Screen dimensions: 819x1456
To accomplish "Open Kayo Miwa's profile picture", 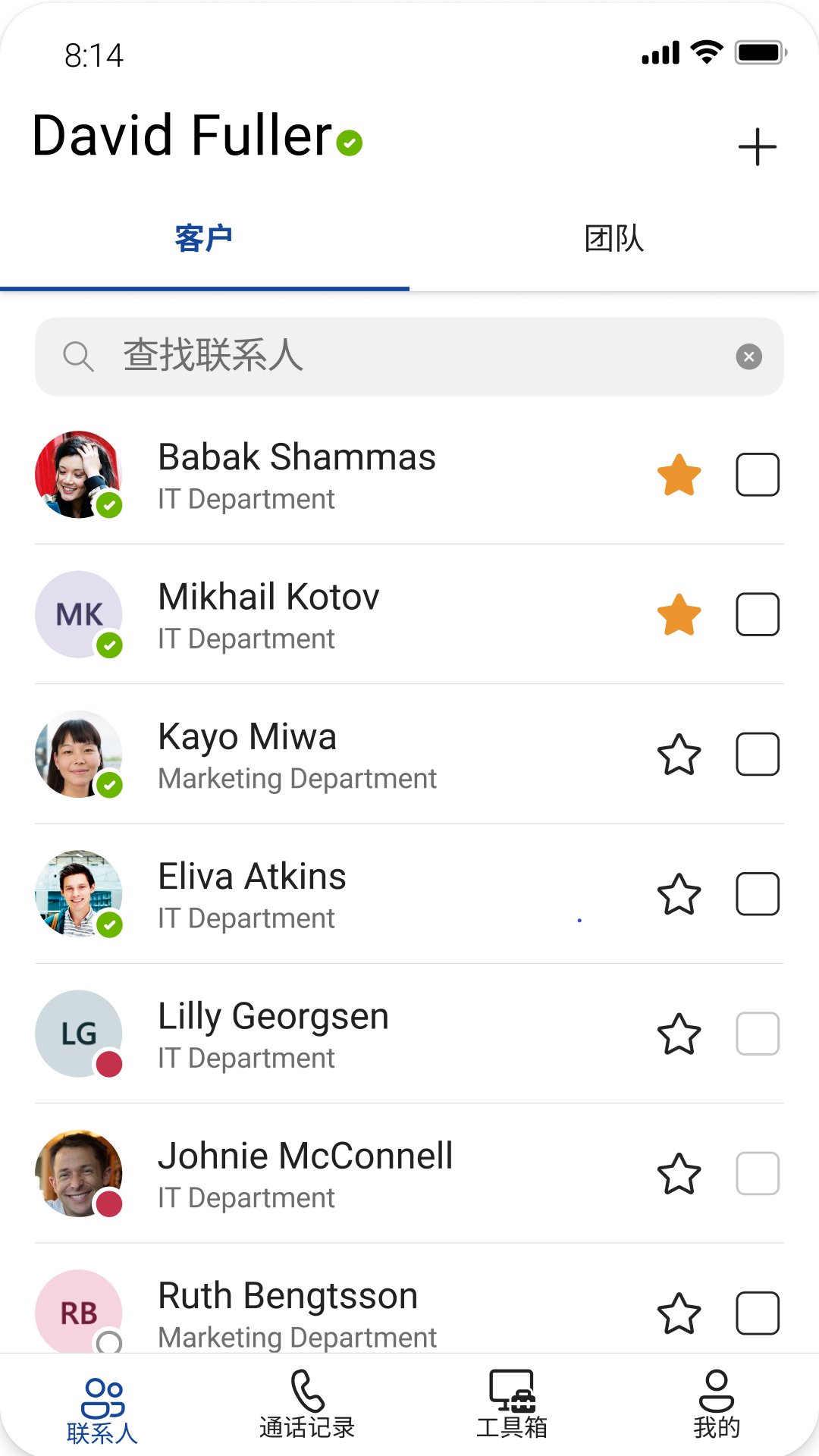I will [x=78, y=754].
